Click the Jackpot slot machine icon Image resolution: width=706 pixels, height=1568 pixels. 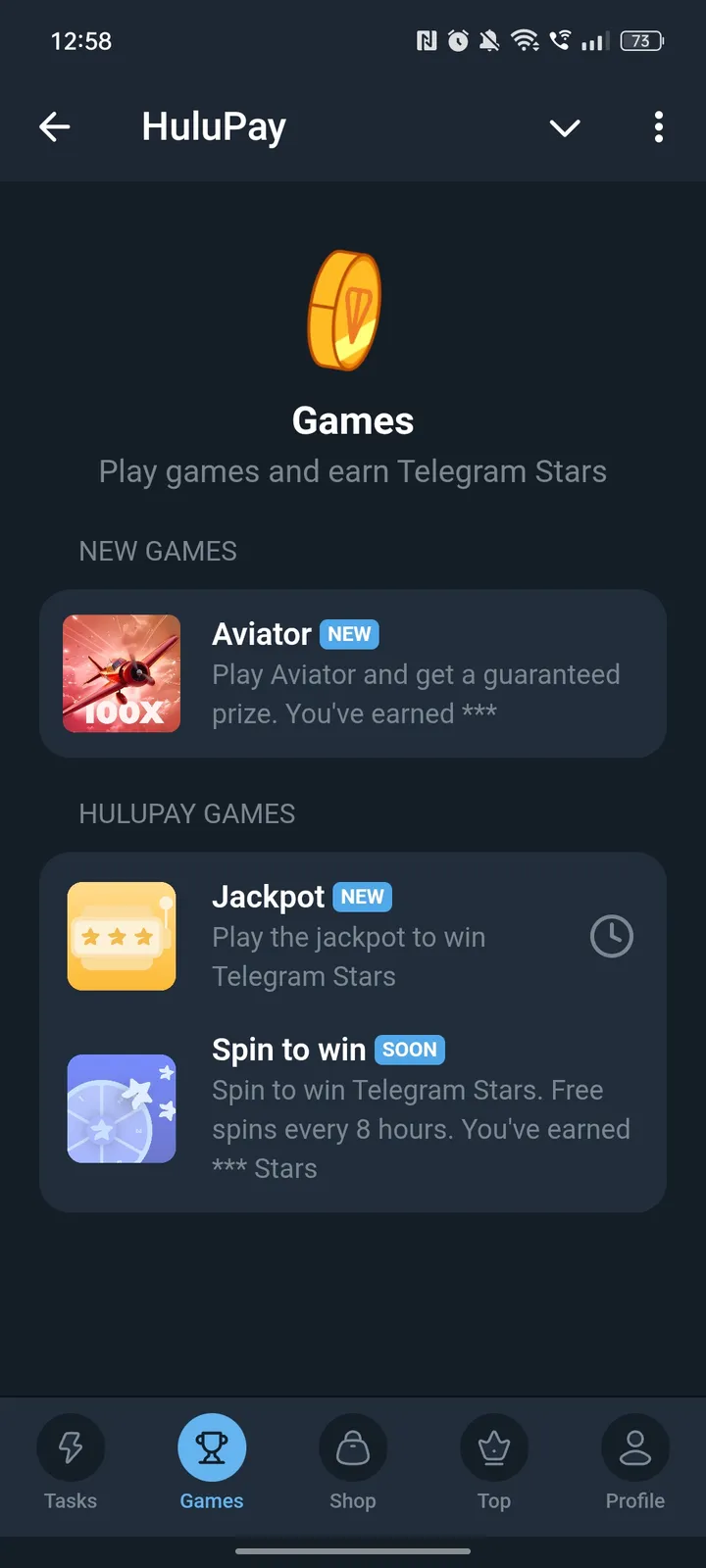pos(122,936)
